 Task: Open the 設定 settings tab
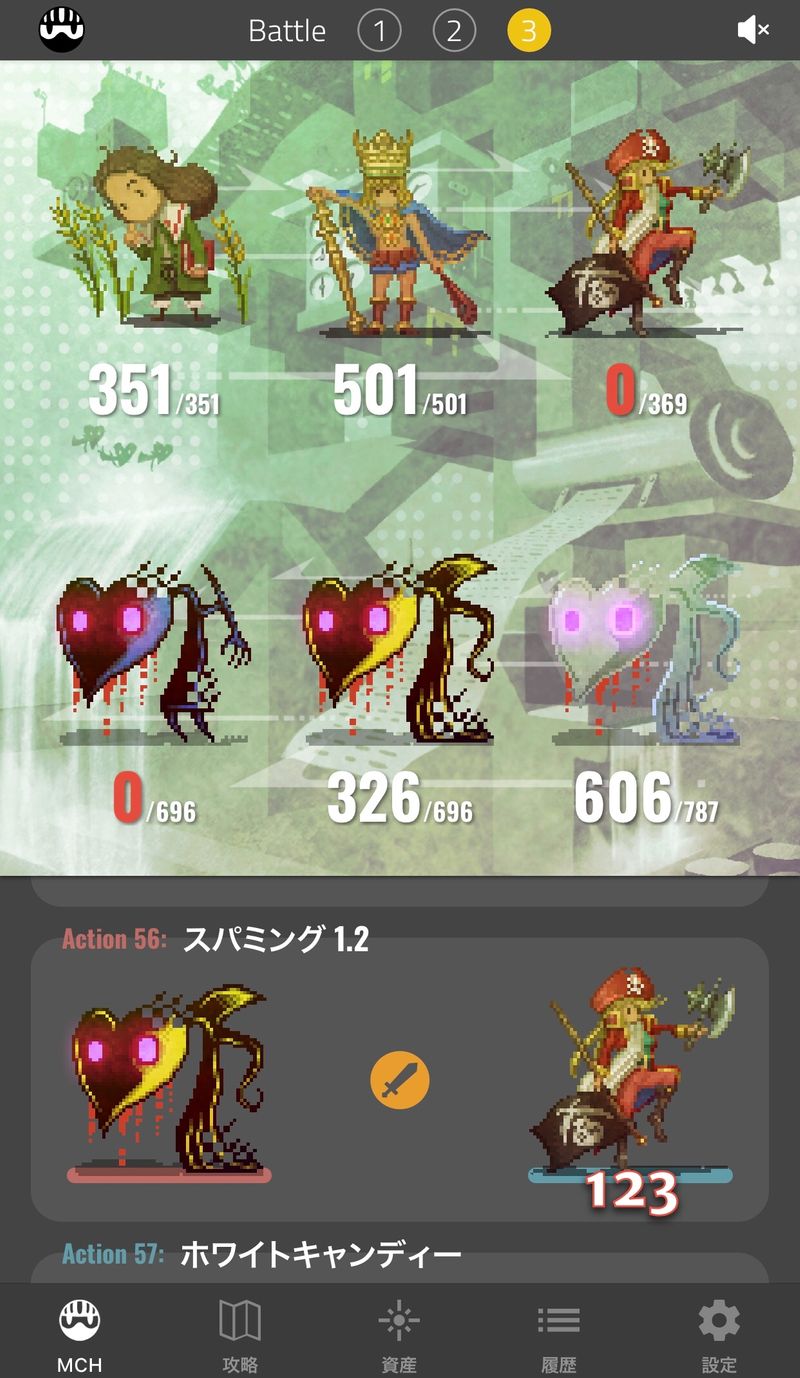pyautogui.click(x=719, y=1335)
